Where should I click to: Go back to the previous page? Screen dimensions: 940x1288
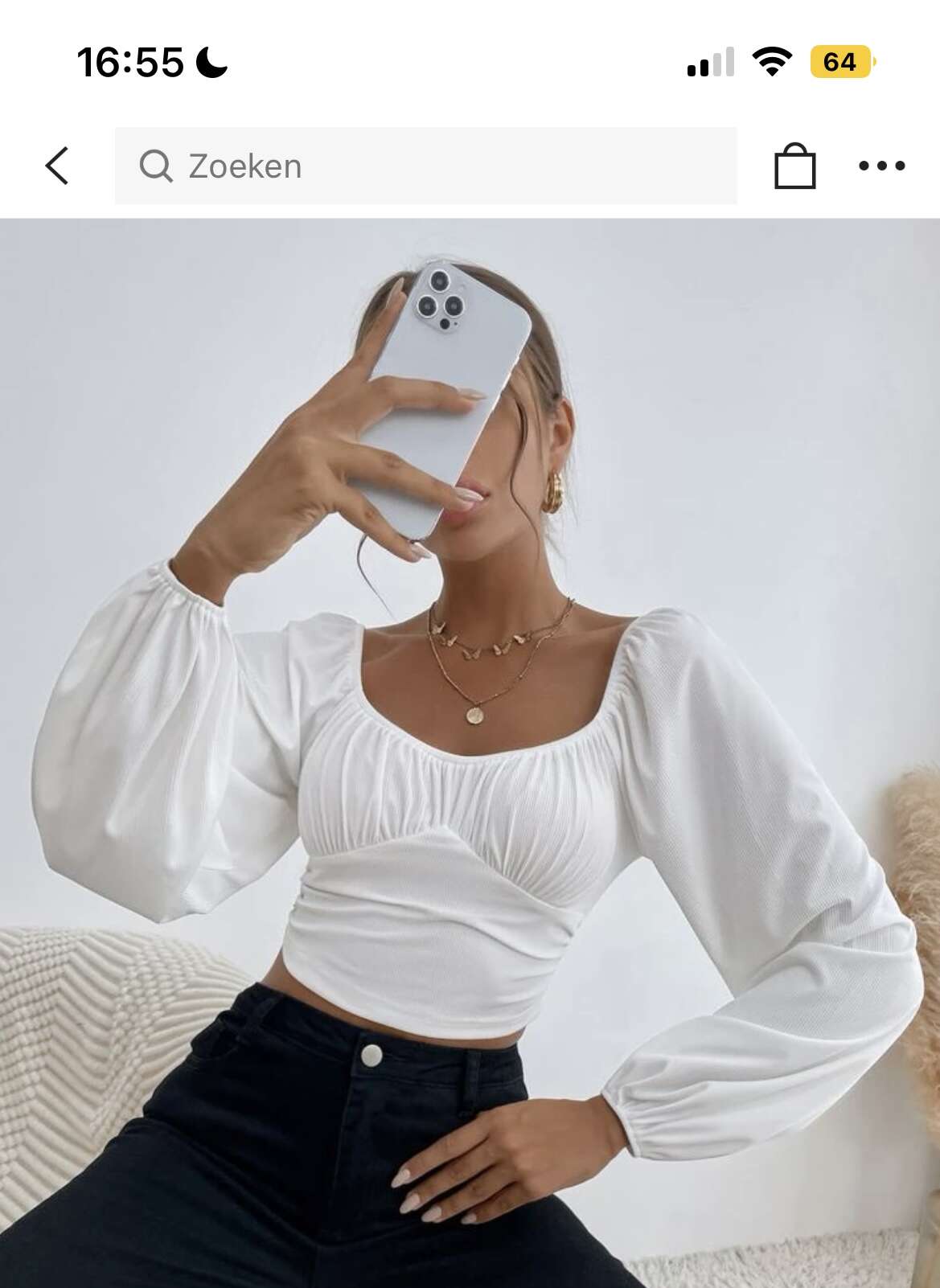pos(57,166)
